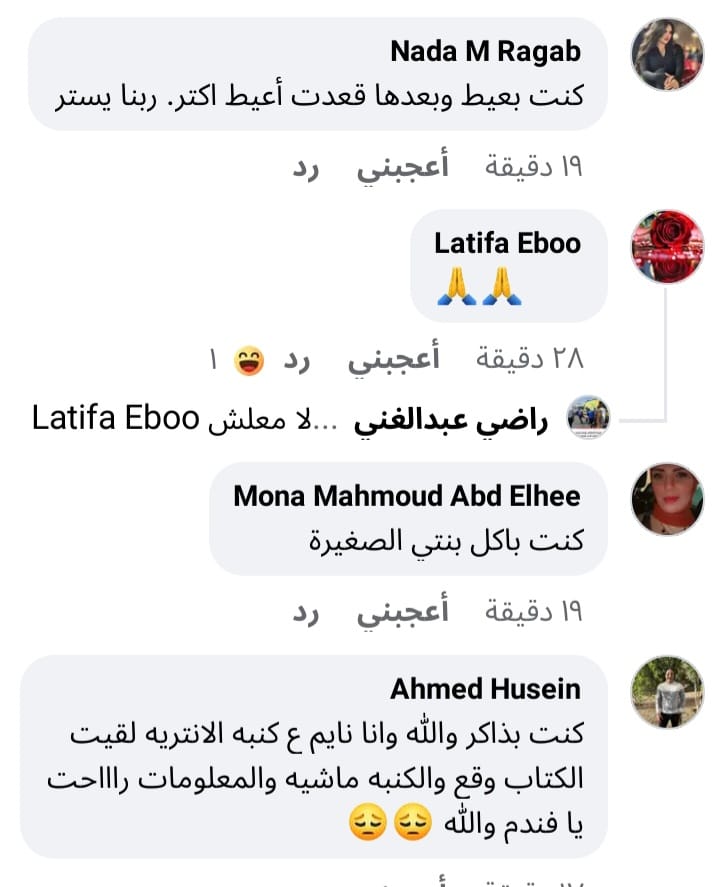Viewport: 720px width, 887px height.
Task: Like Mona Mahmoud Abd Elhee's comment
Action: pyautogui.click(x=402, y=611)
